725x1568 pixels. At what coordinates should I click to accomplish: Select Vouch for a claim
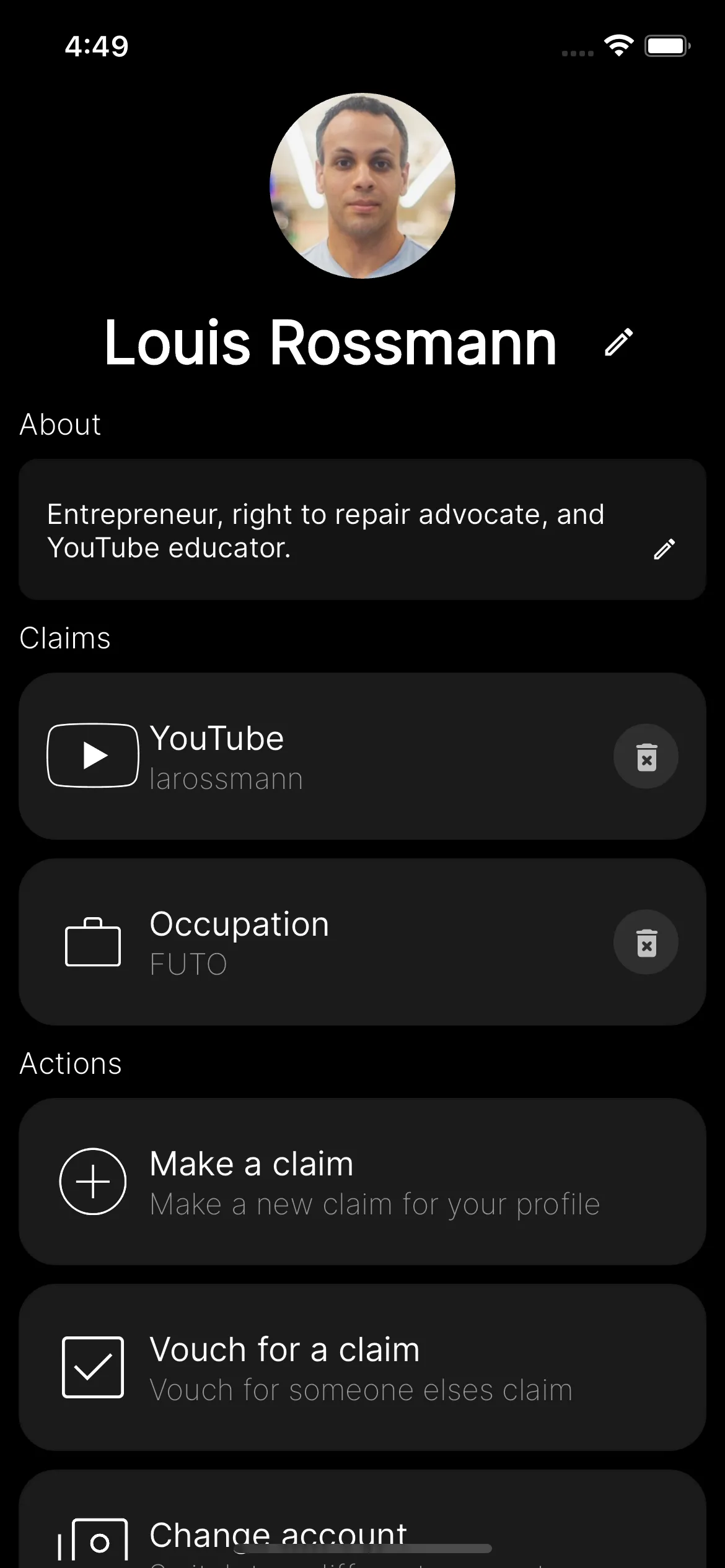pos(362,1367)
